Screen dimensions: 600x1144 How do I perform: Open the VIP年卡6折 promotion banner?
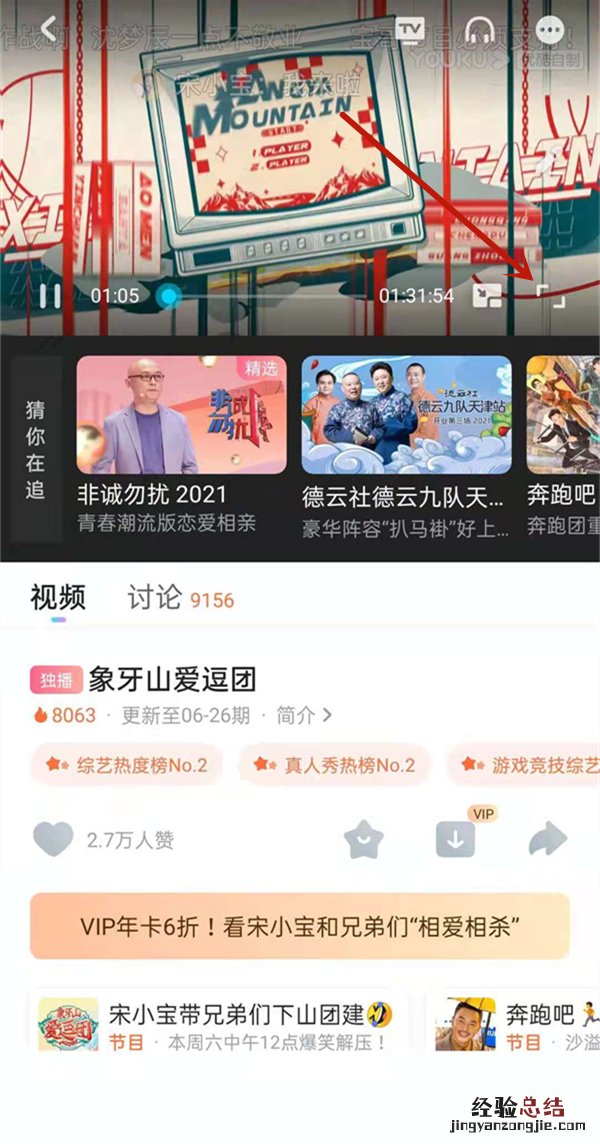[299, 927]
